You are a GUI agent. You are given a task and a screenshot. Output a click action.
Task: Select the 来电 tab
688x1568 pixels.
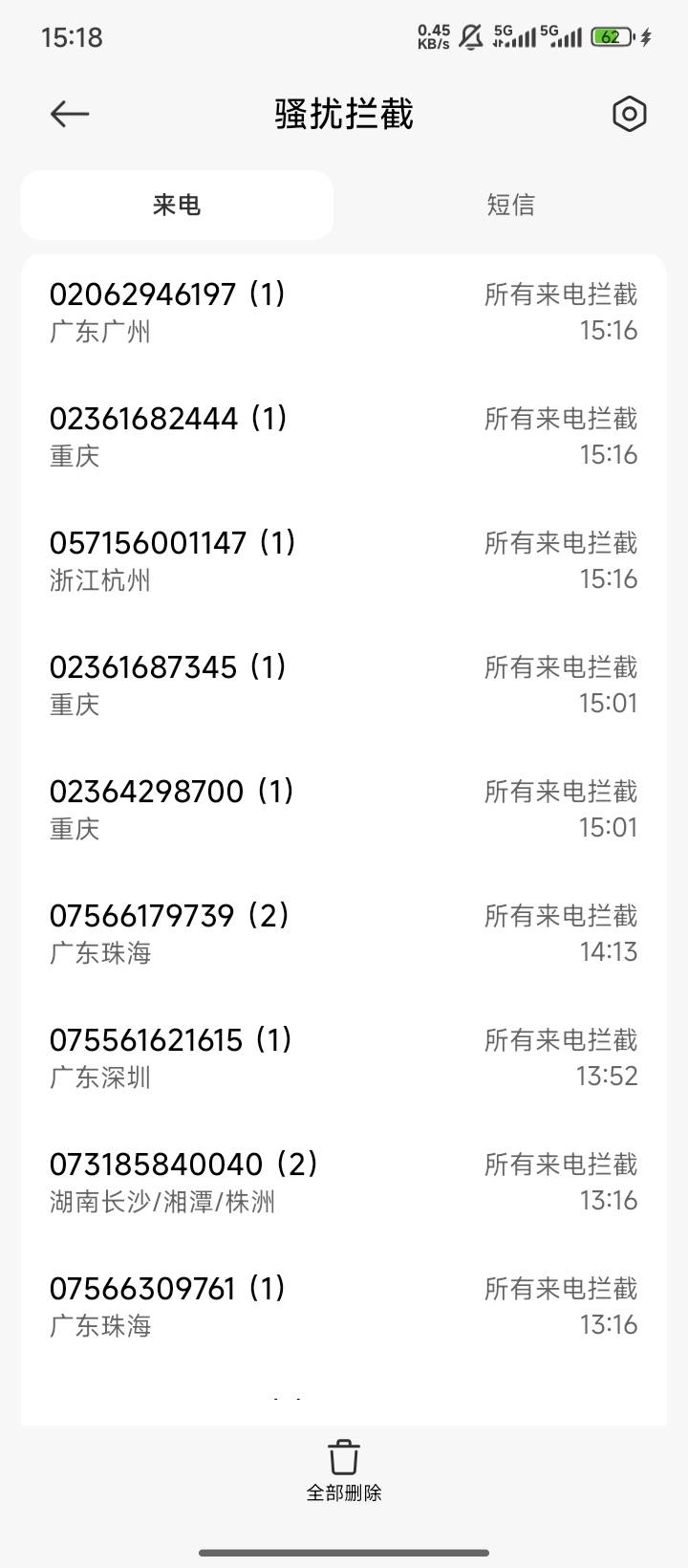point(177,205)
